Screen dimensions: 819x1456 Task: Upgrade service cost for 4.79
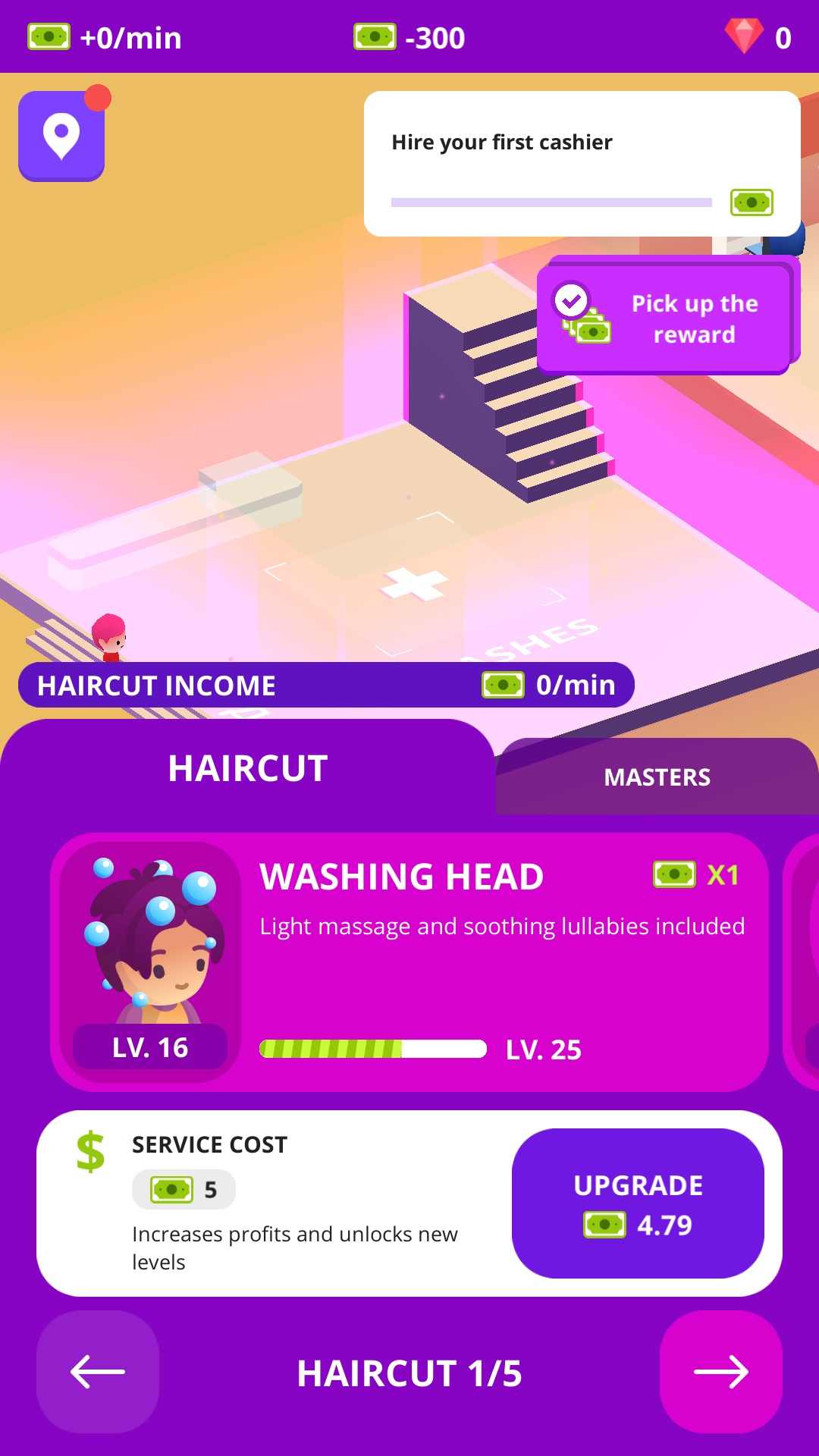pyautogui.click(x=638, y=1203)
